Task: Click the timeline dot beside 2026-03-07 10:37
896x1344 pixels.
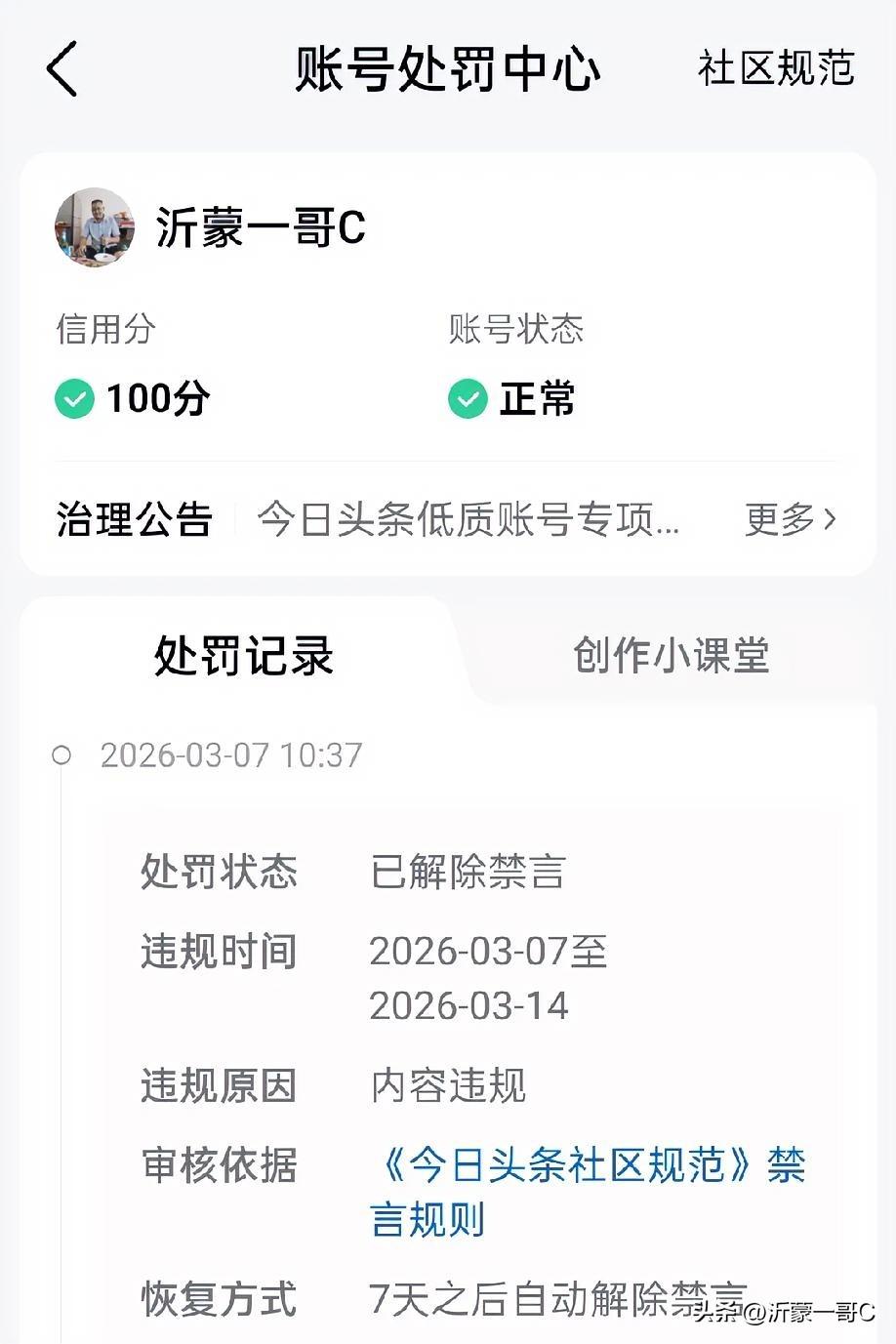Action: pyautogui.click(x=62, y=754)
